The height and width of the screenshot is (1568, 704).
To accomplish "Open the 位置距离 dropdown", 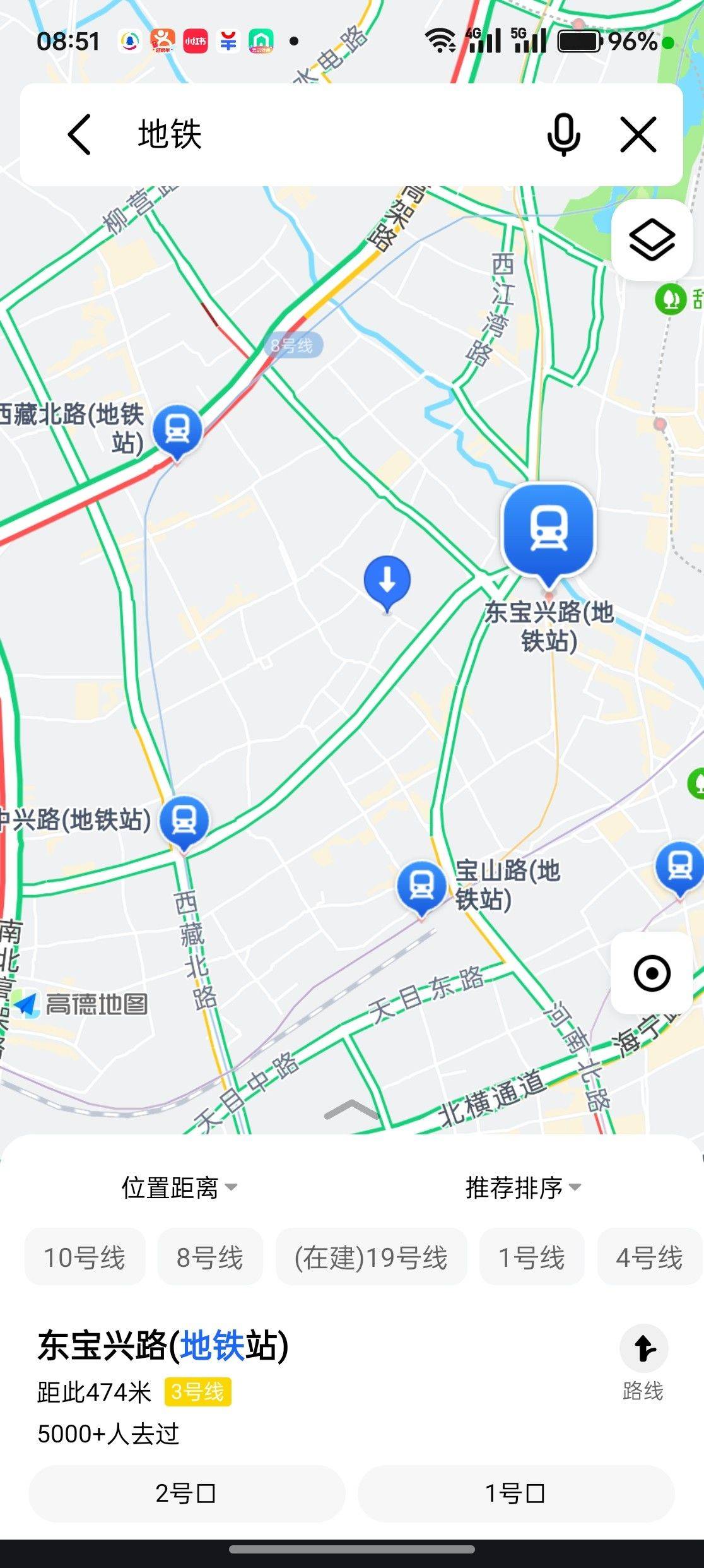I will pos(179,1187).
